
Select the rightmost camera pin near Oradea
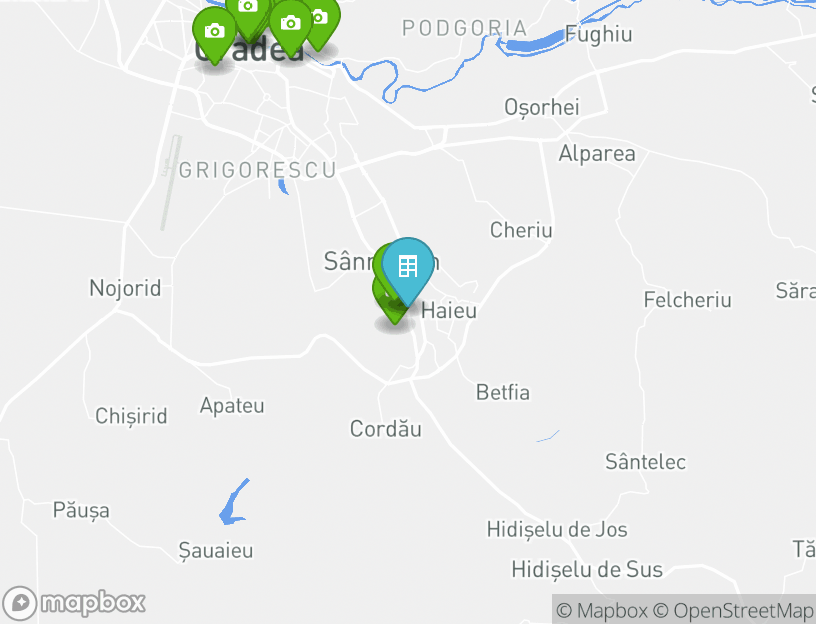tap(320, 19)
